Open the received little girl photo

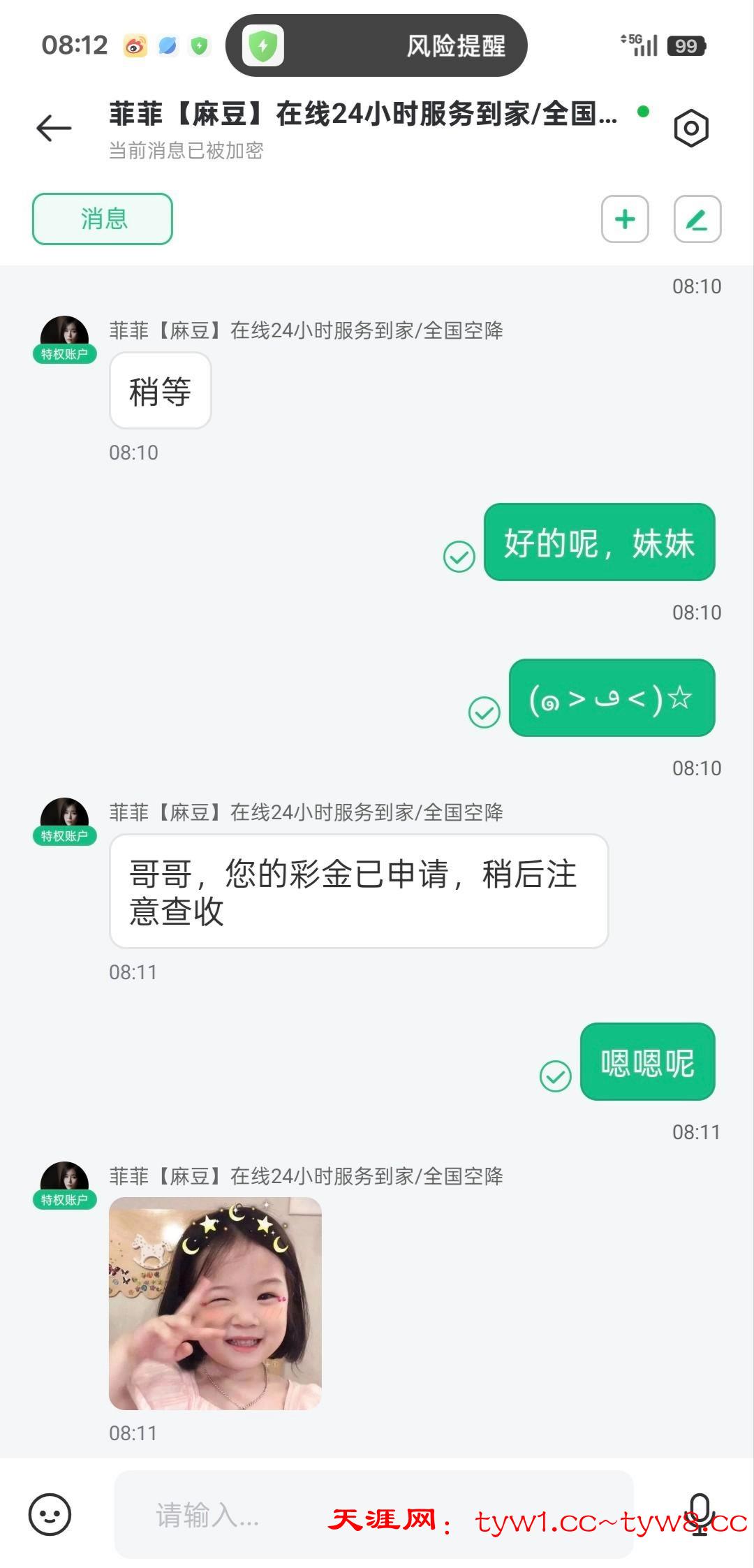[x=215, y=1303]
